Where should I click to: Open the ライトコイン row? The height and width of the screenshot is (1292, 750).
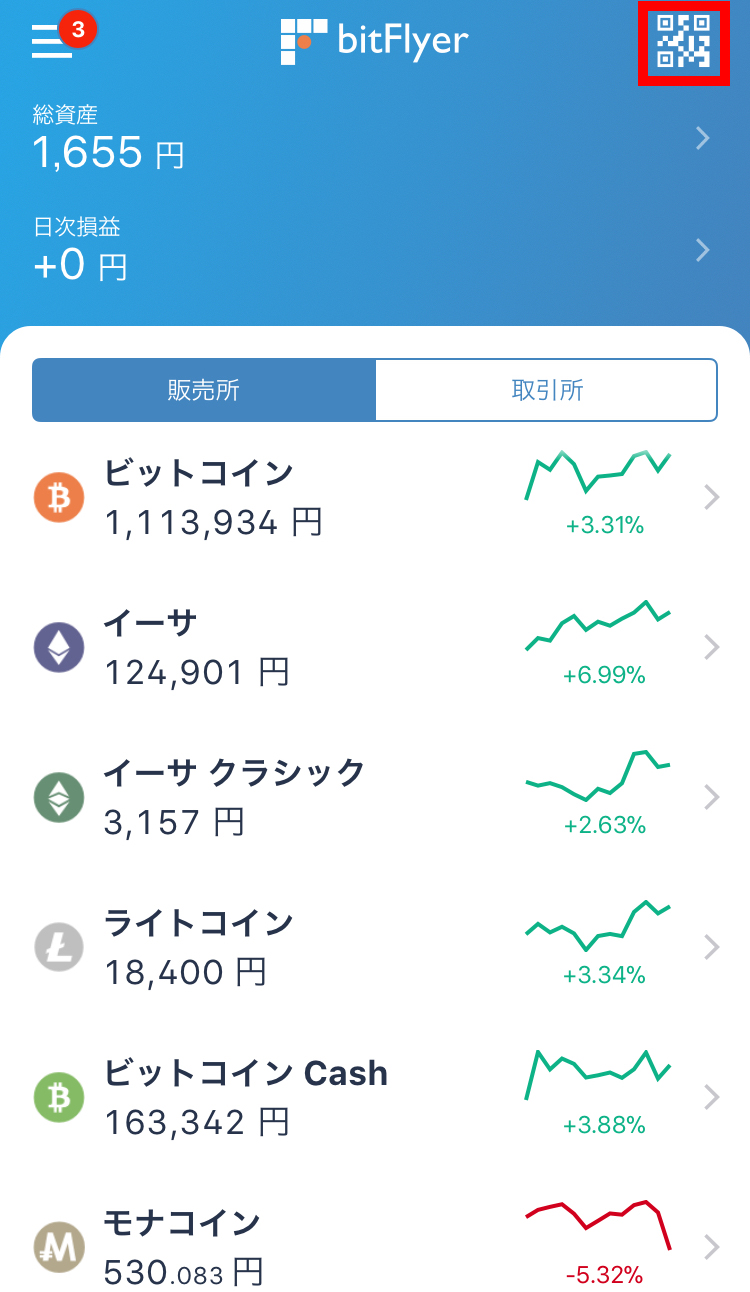[x=375, y=947]
